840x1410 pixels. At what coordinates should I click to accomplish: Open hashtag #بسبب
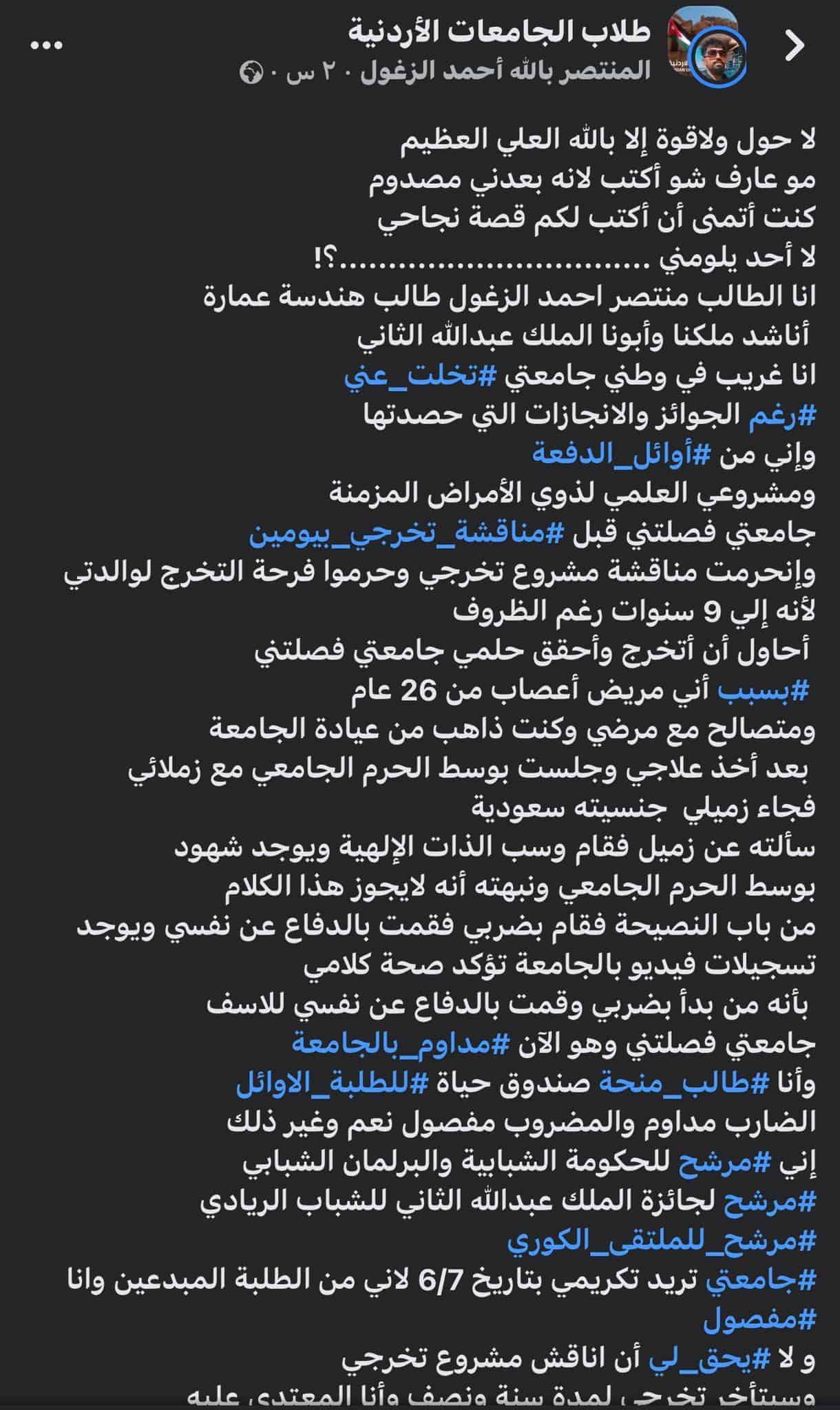[x=764, y=691]
